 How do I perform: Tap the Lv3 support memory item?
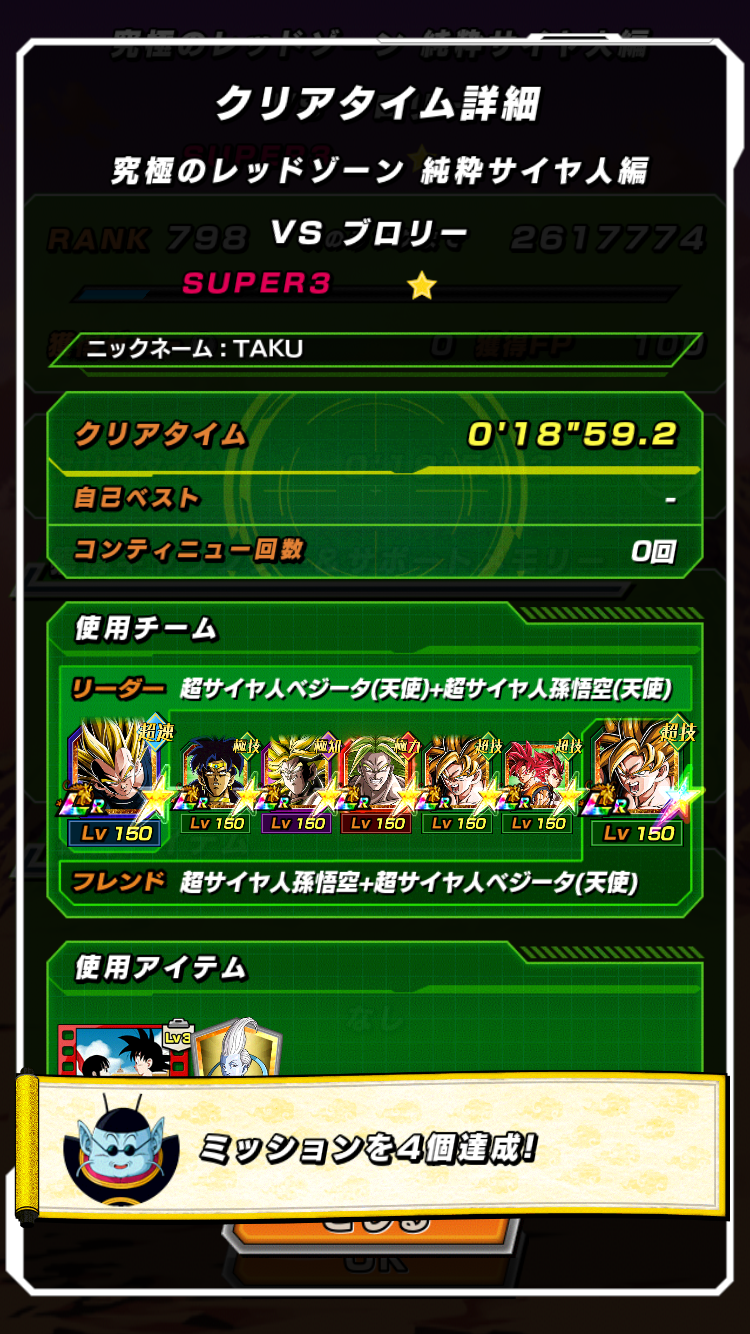point(125,1048)
